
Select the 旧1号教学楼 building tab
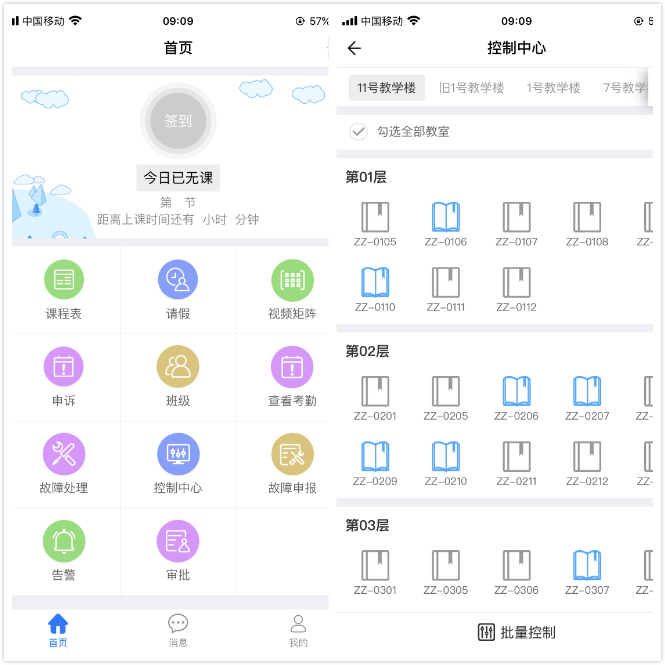(x=468, y=88)
